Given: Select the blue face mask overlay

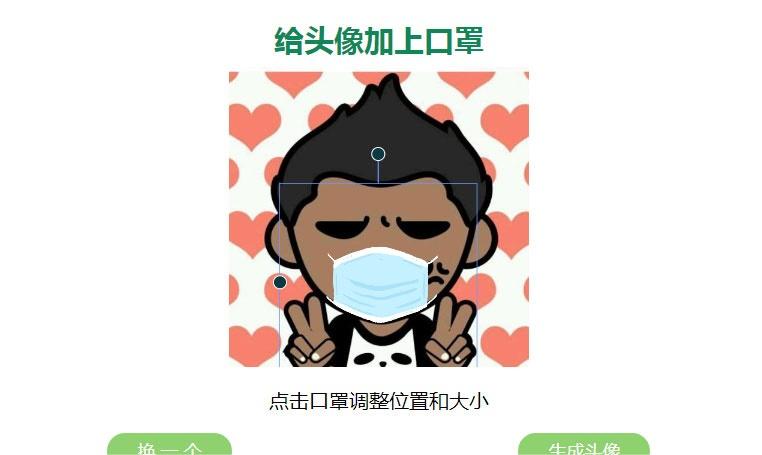Looking at the screenshot, I should tap(381, 284).
